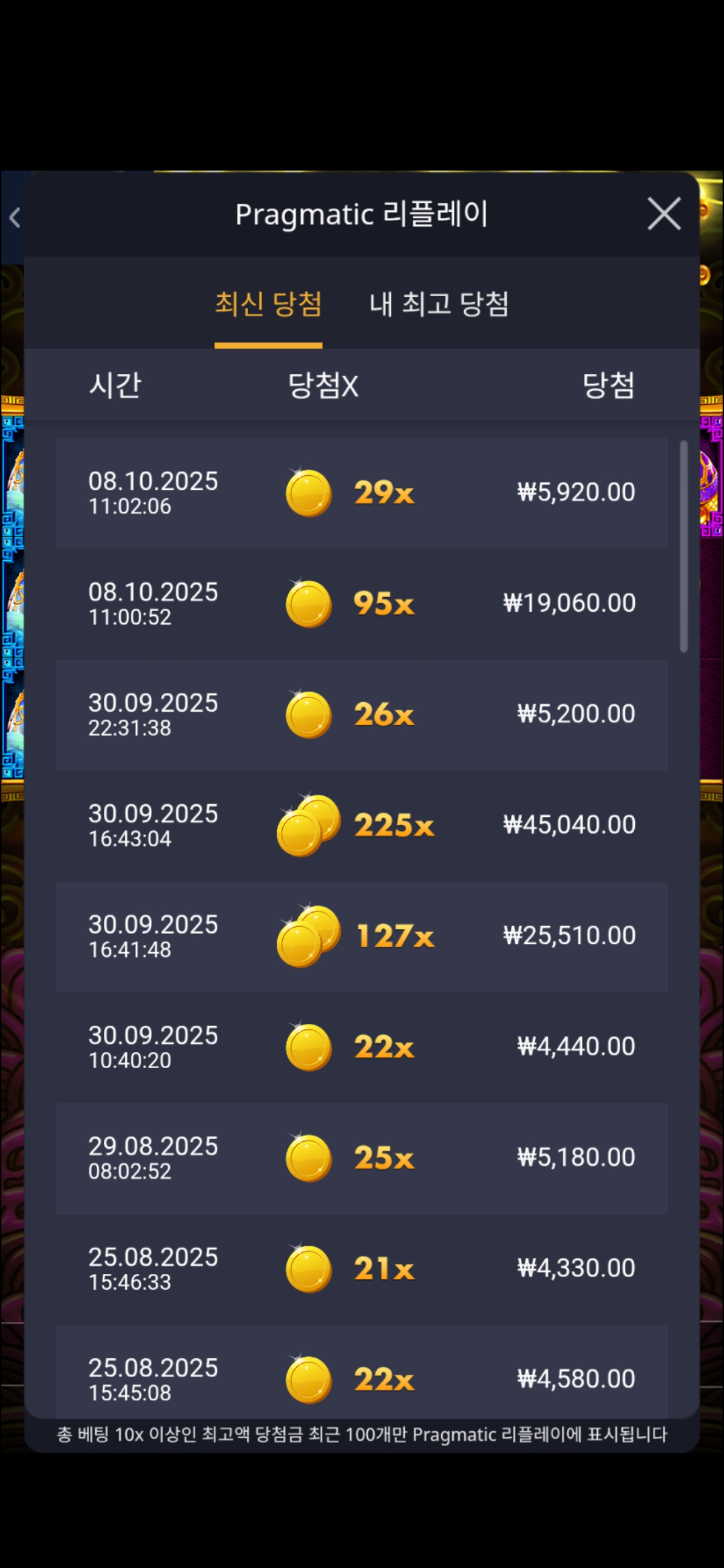Open the 127x replay from 16:41:48
Screen dimensions: 724x1568
coord(361,936)
